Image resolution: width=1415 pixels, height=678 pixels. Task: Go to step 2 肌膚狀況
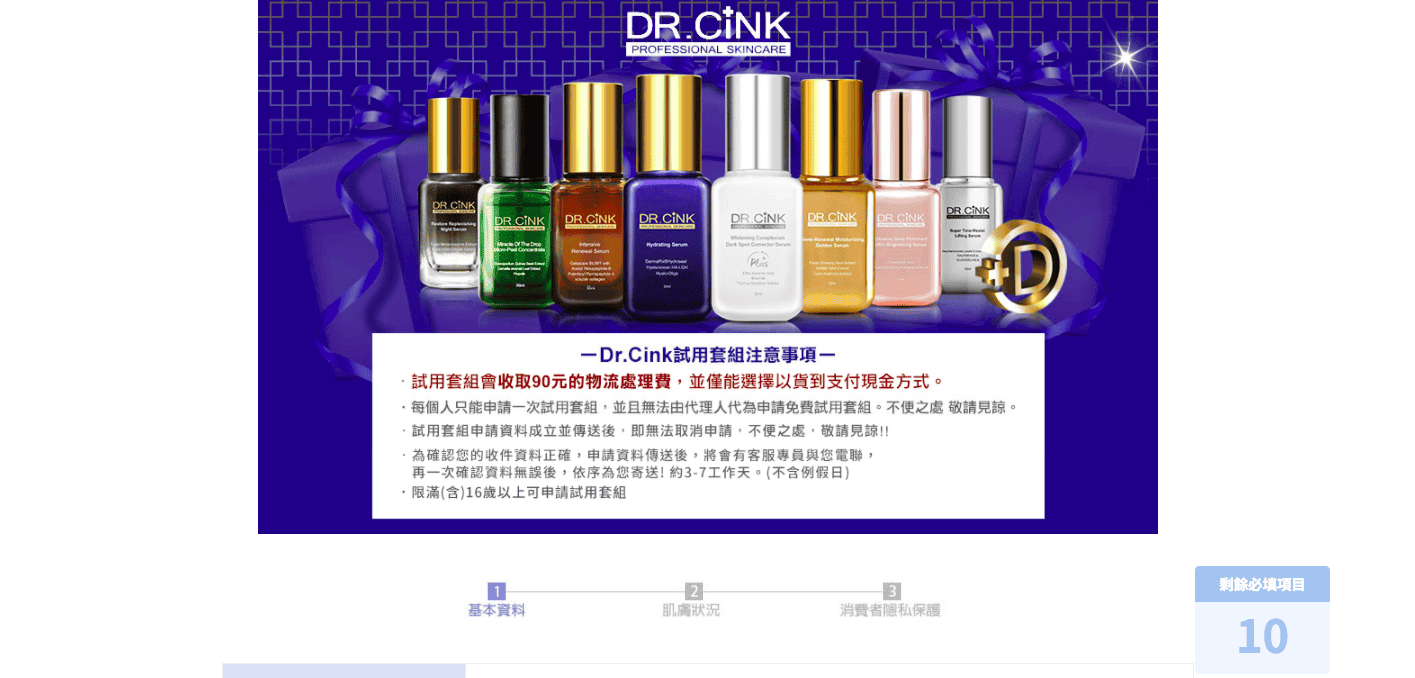692,600
